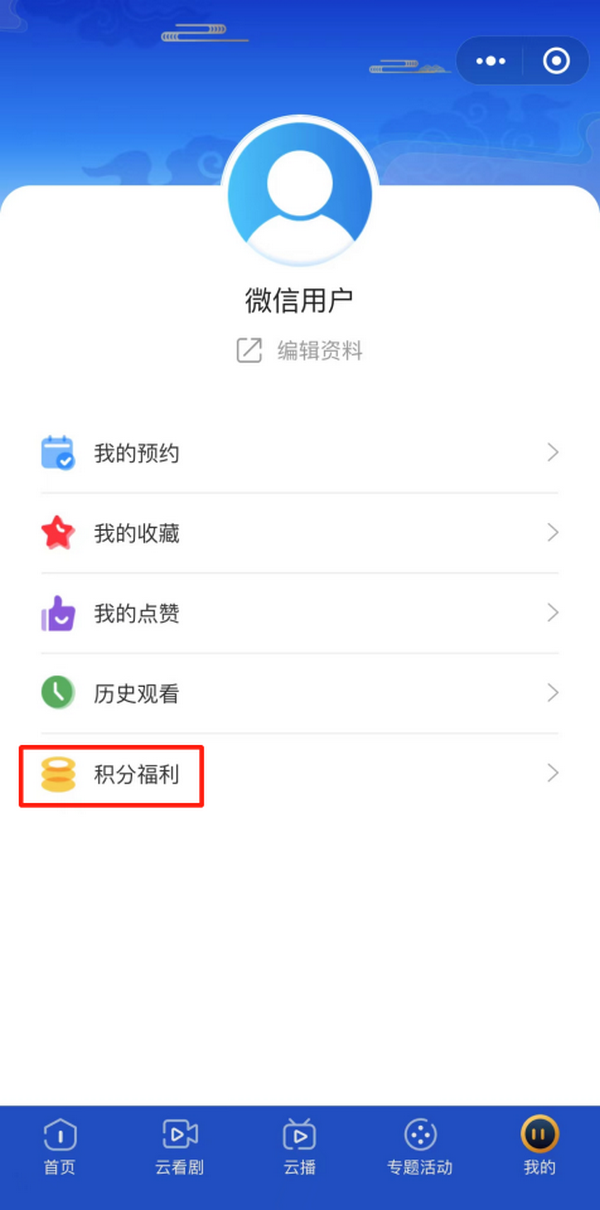Open the mini program more-options menu
Viewport: 600px width, 1210px height.
(491, 62)
